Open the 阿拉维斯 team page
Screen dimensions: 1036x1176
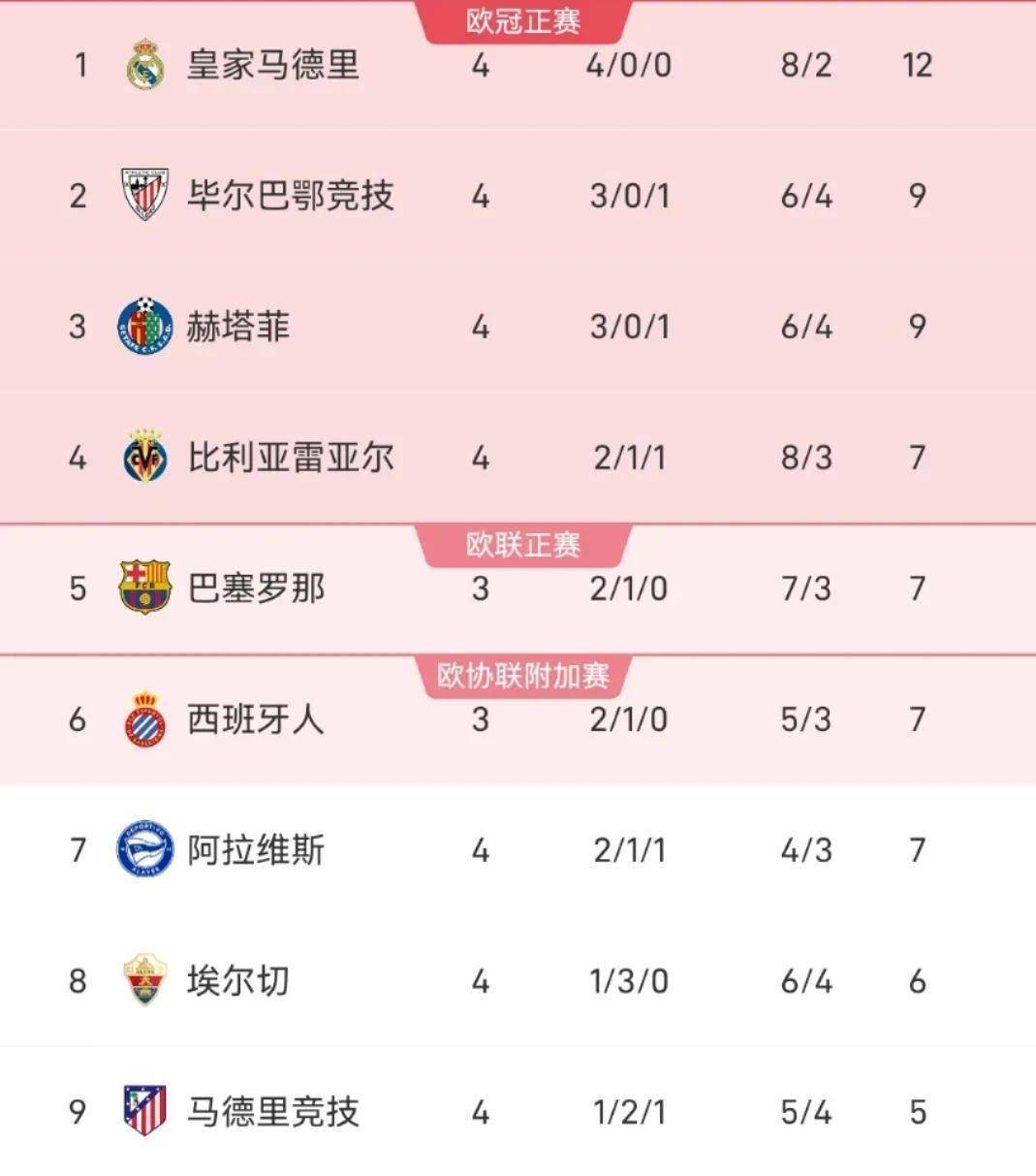click(x=254, y=850)
